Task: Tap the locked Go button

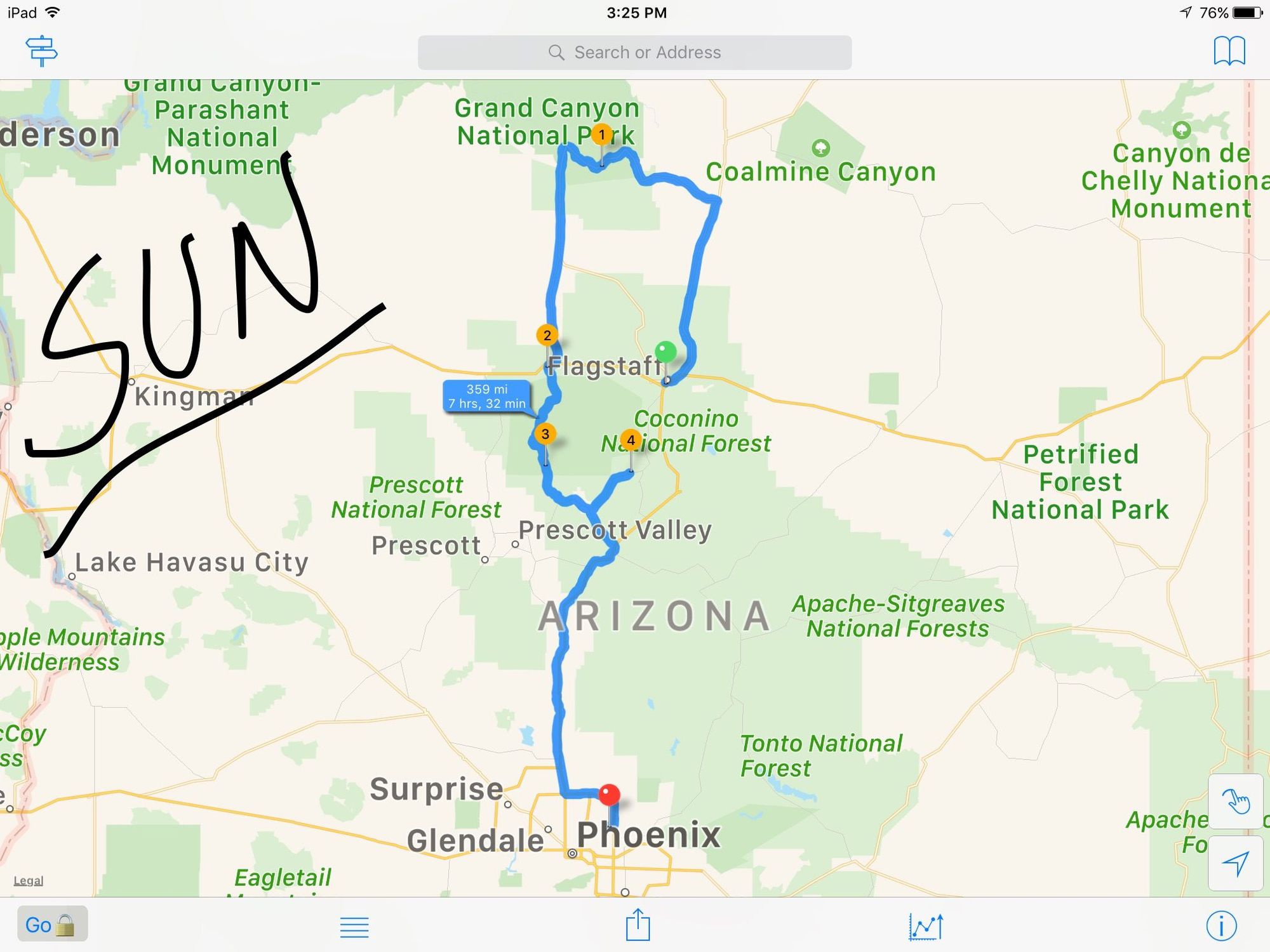Action: 52,924
